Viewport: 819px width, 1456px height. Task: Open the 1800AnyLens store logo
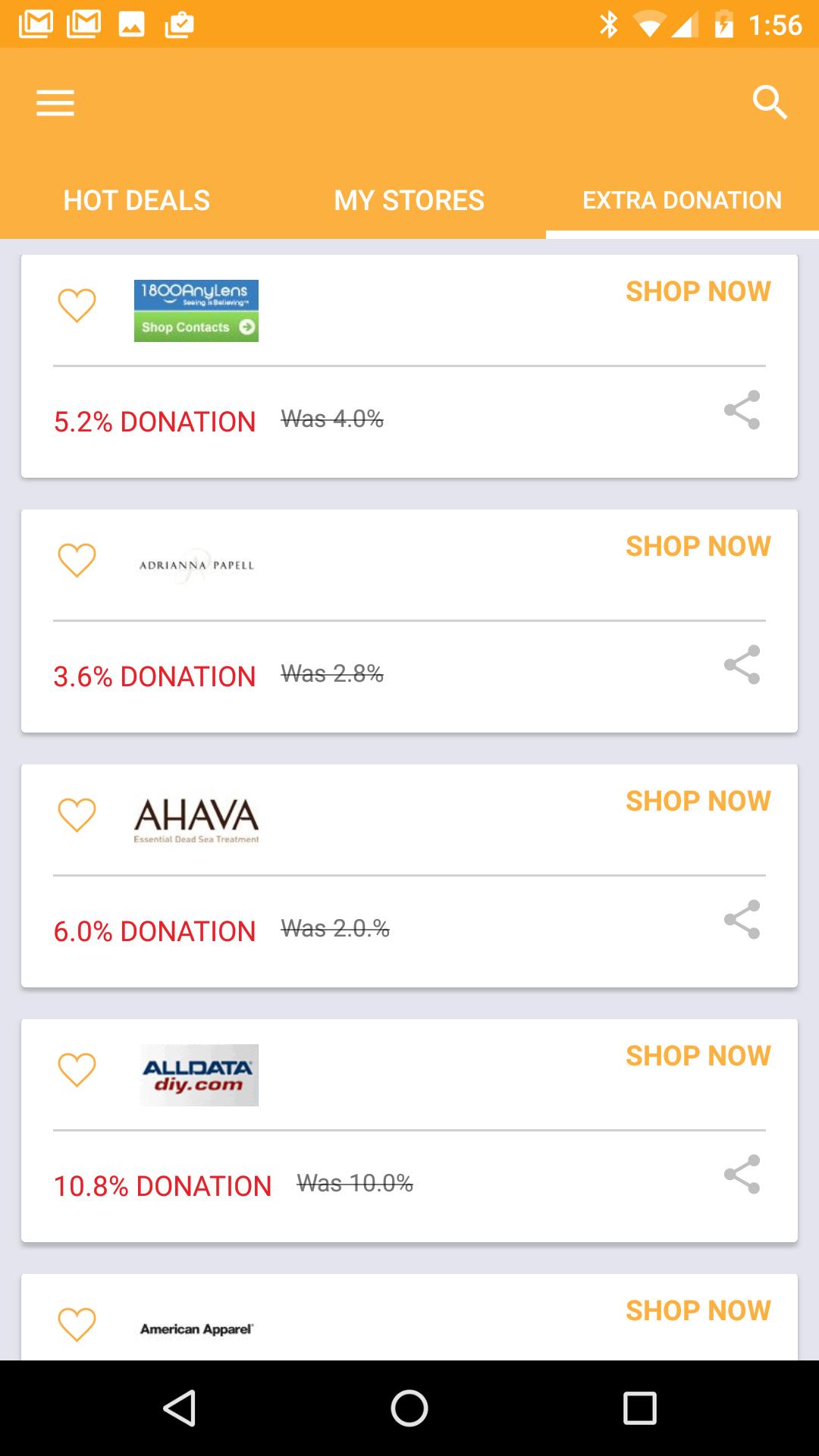click(x=196, y=310)
